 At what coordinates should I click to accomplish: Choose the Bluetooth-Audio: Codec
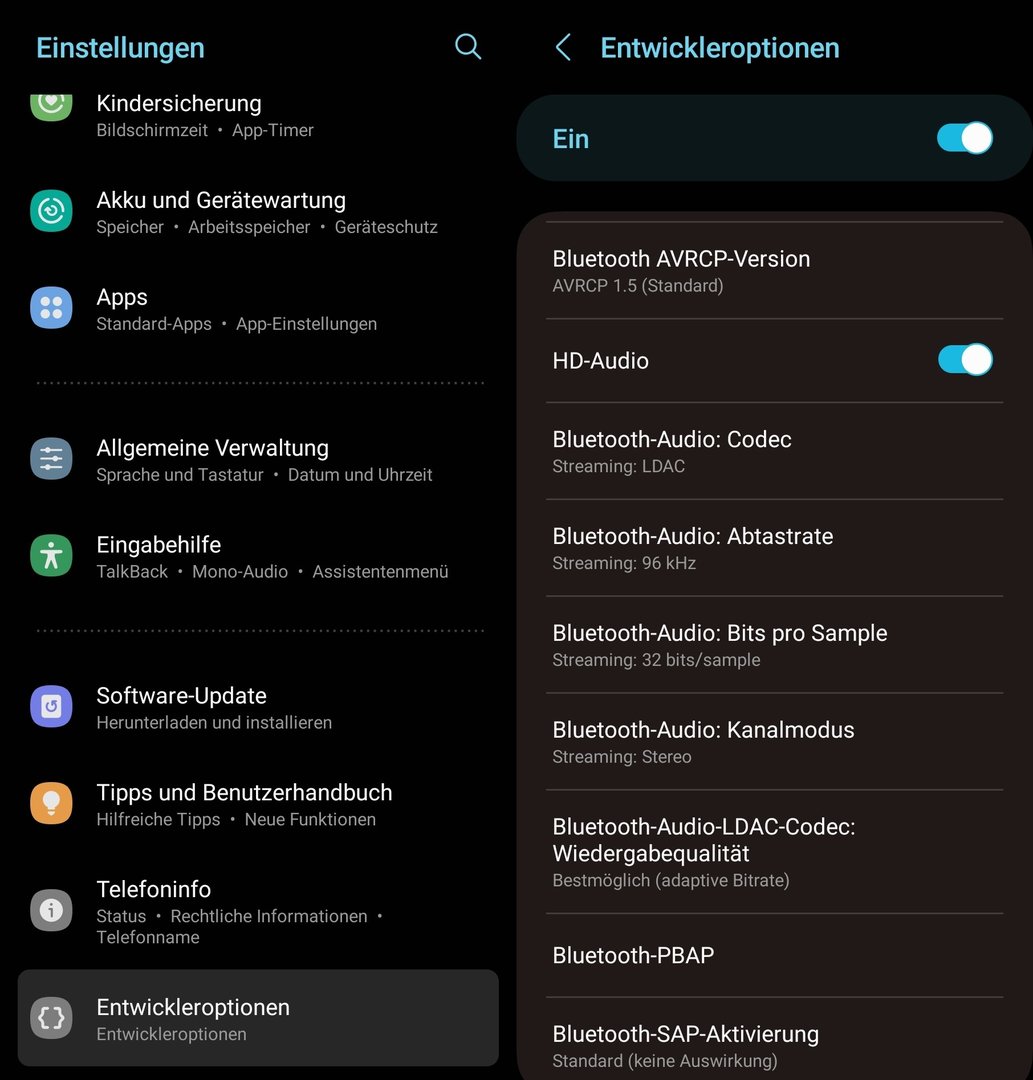coord(774,451)
